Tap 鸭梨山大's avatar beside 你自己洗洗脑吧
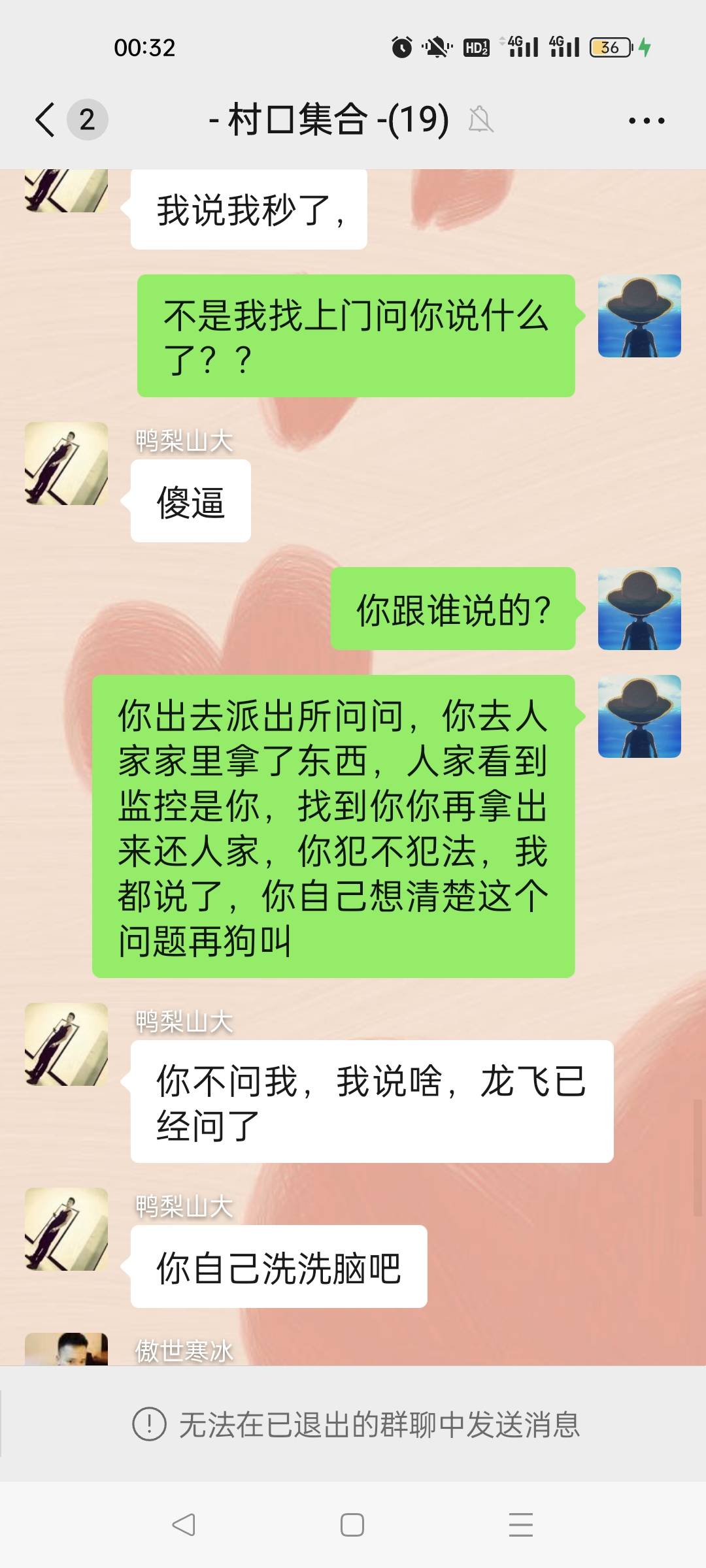Image resolution: width=706 pixels, height=1568 pixels. pos(66,1229)
